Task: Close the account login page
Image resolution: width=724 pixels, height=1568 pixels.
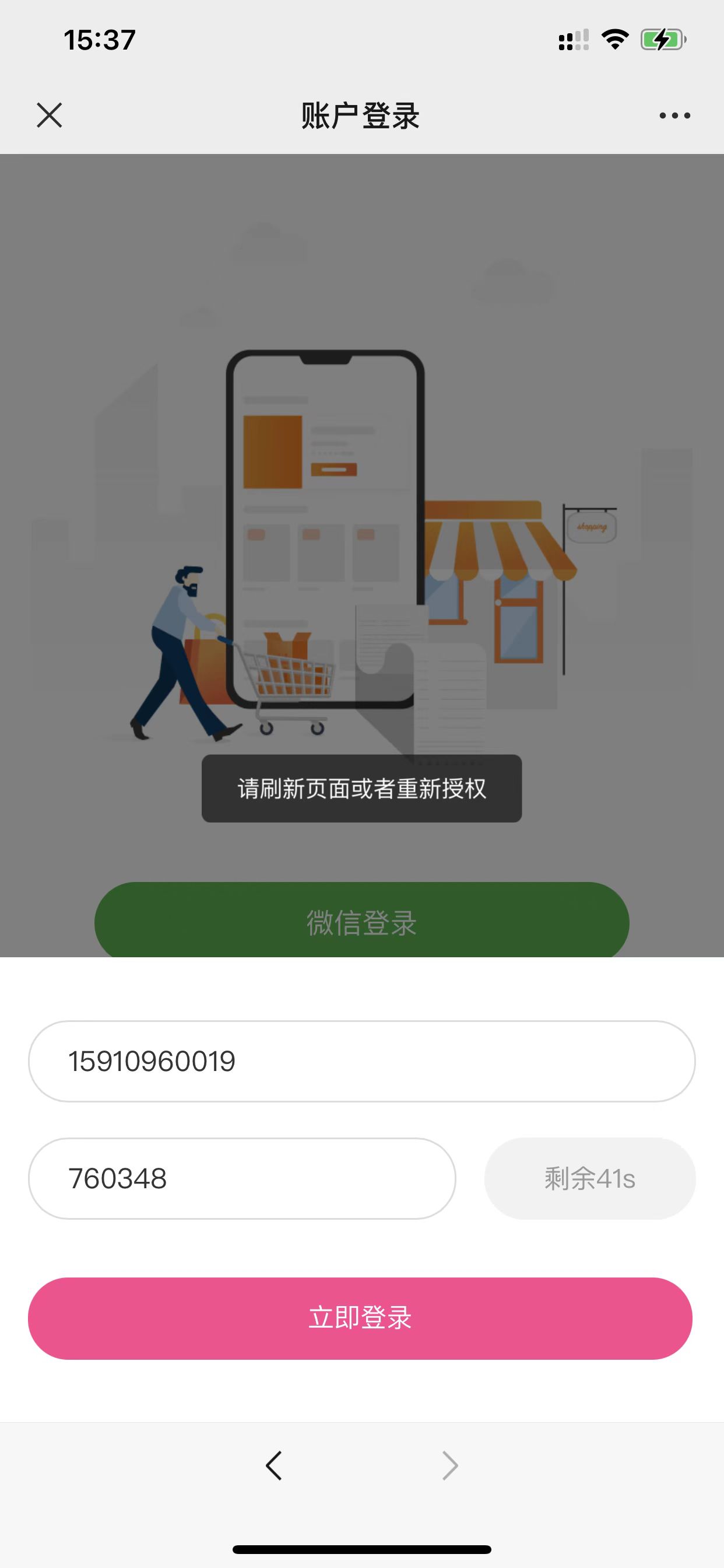Action: click(50, 115)
